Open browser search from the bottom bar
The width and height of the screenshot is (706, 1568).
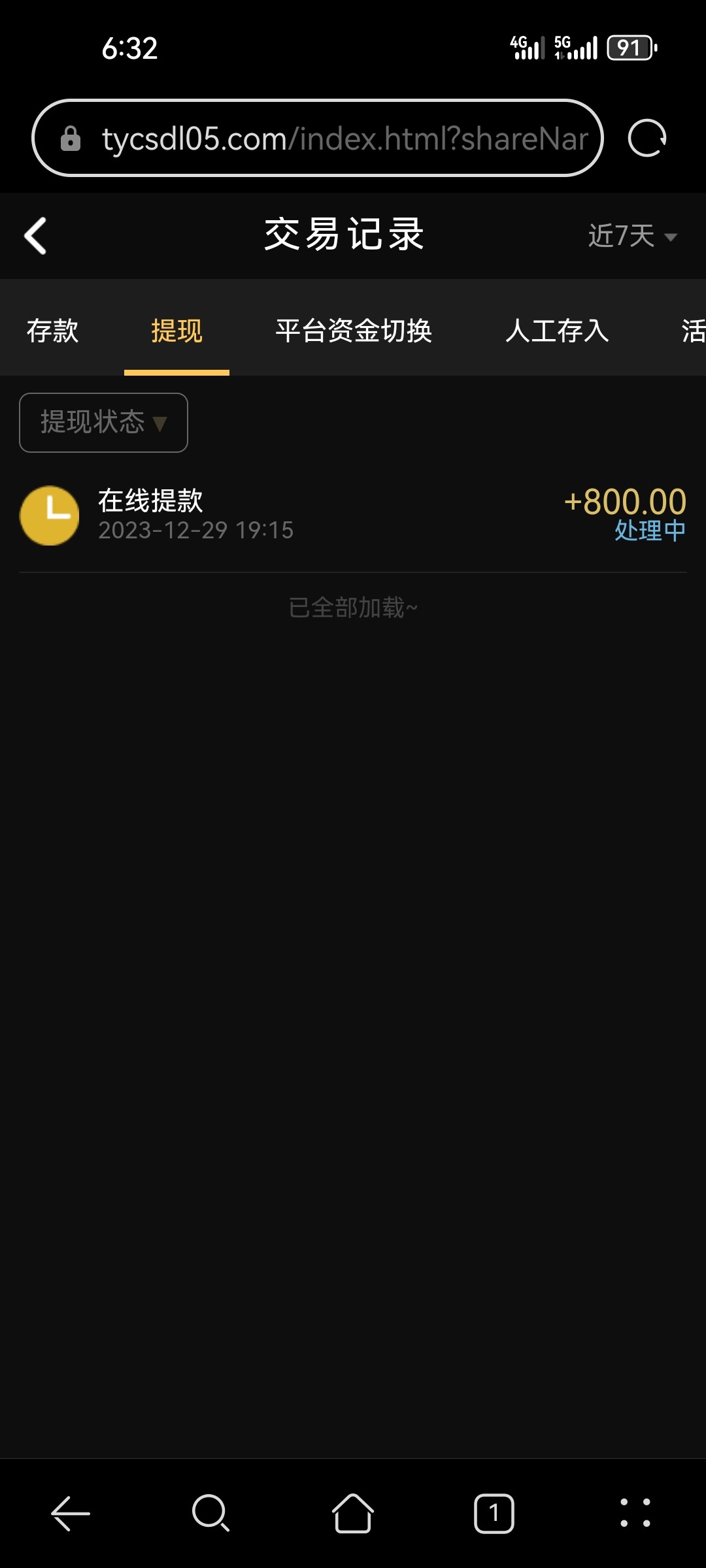point(210,1513)
